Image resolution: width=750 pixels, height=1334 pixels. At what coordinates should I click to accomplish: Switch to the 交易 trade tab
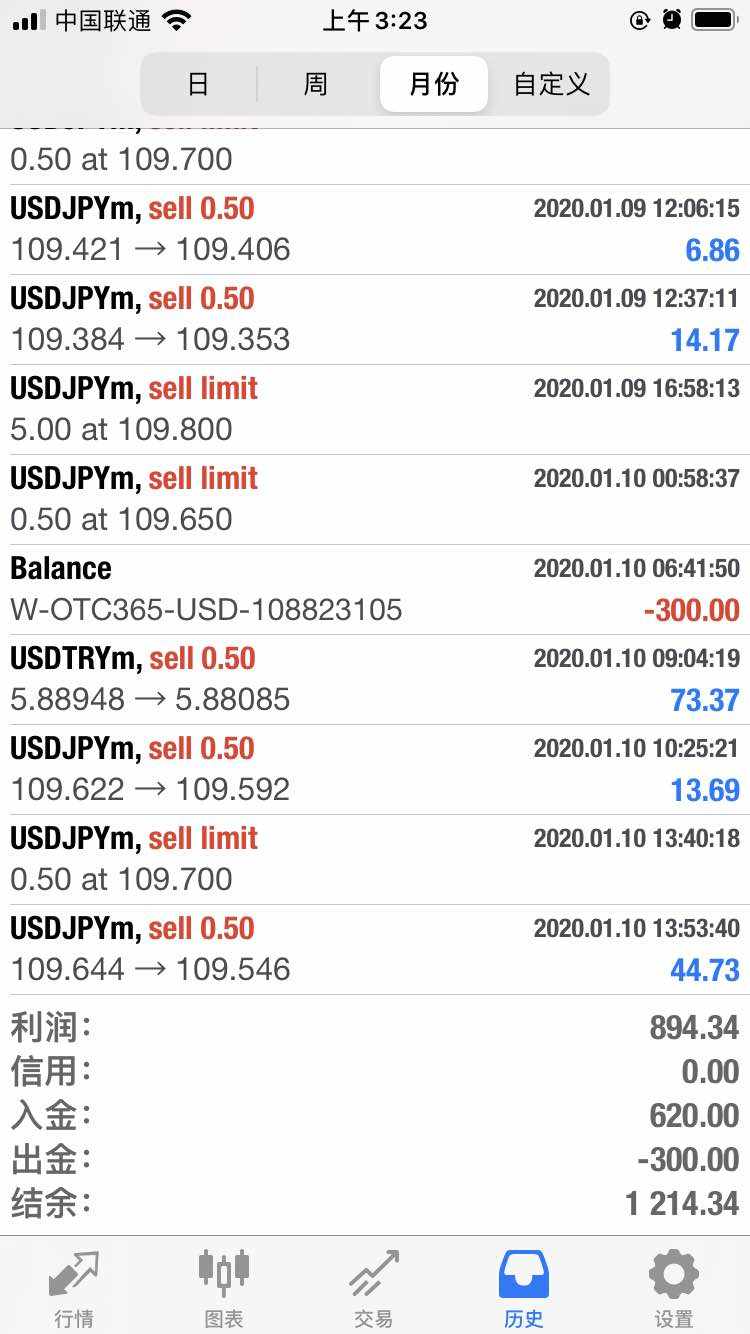click(x=374, y=1287)
